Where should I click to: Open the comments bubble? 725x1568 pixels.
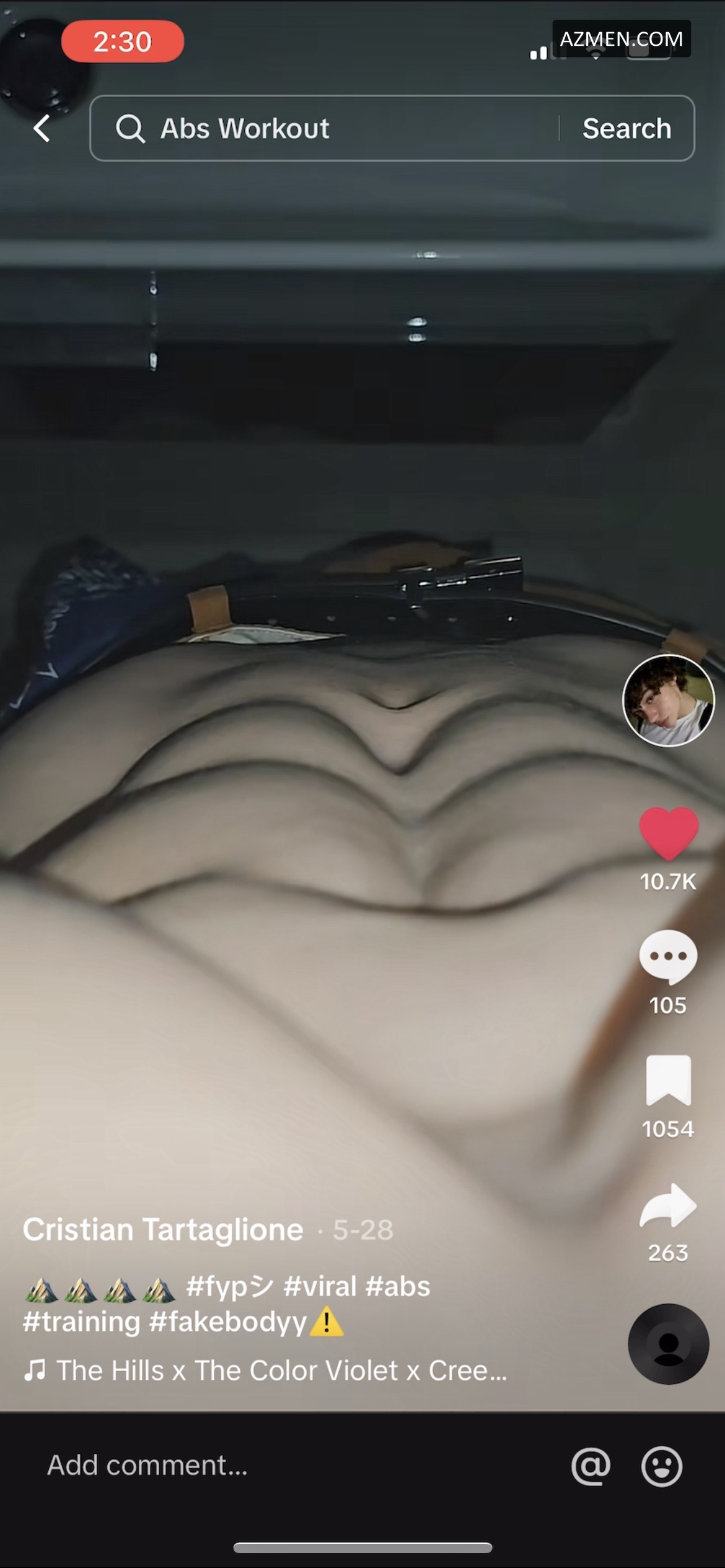668,957
